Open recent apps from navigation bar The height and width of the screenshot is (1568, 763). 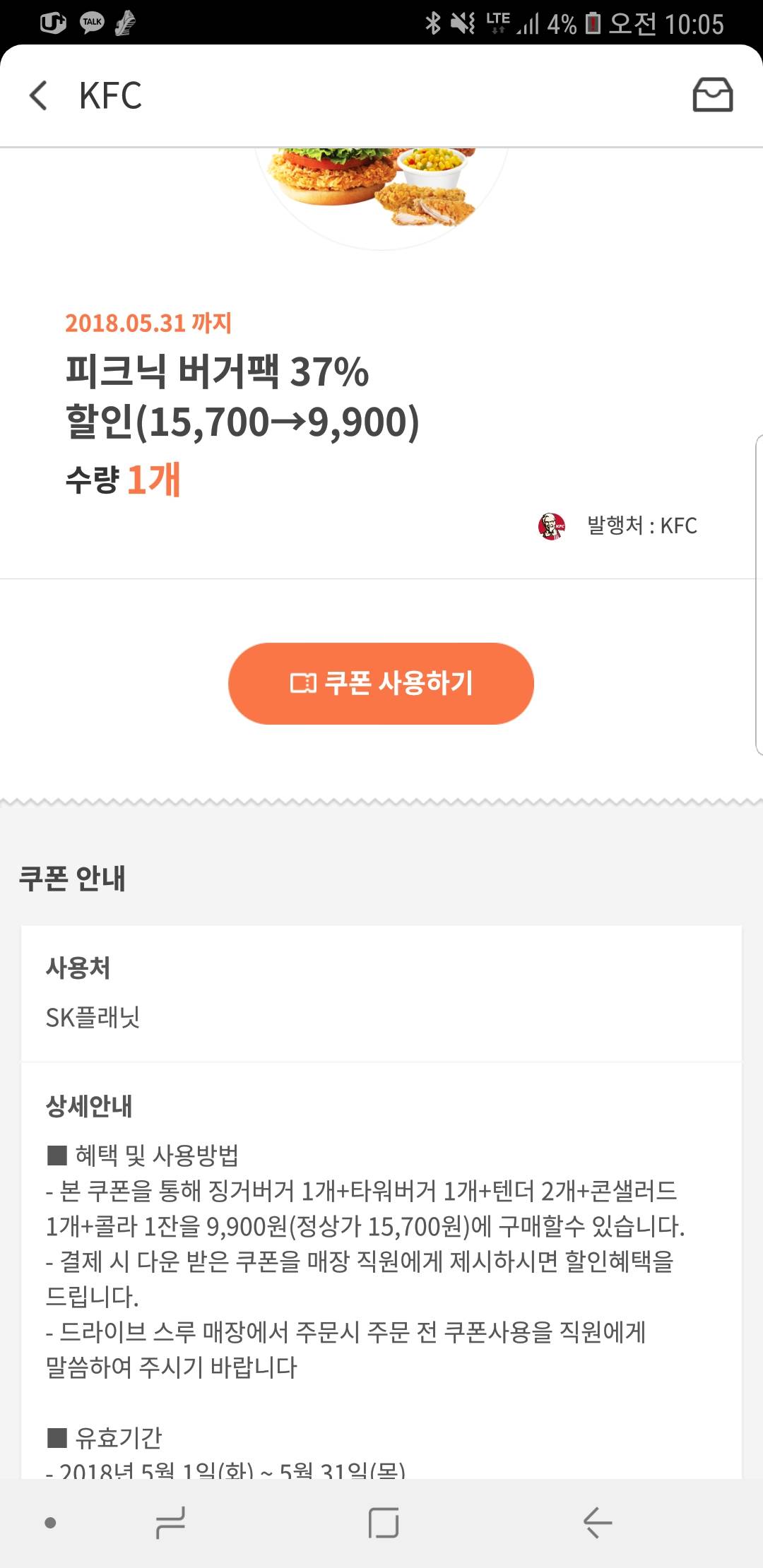(x=170, y=1523)
